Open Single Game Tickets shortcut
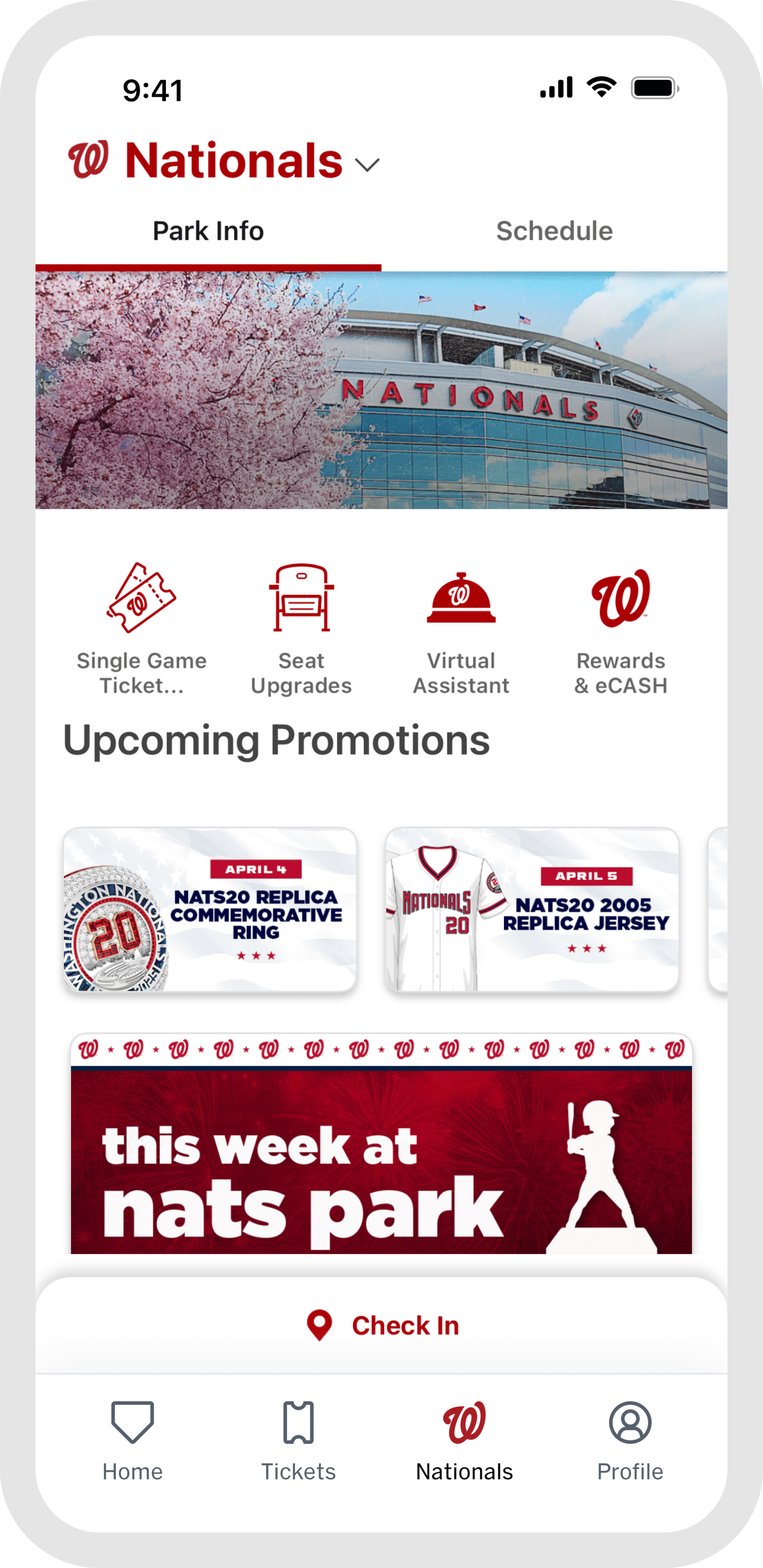This screenshot has height=1568, width=763. click(x=141, y=628)
